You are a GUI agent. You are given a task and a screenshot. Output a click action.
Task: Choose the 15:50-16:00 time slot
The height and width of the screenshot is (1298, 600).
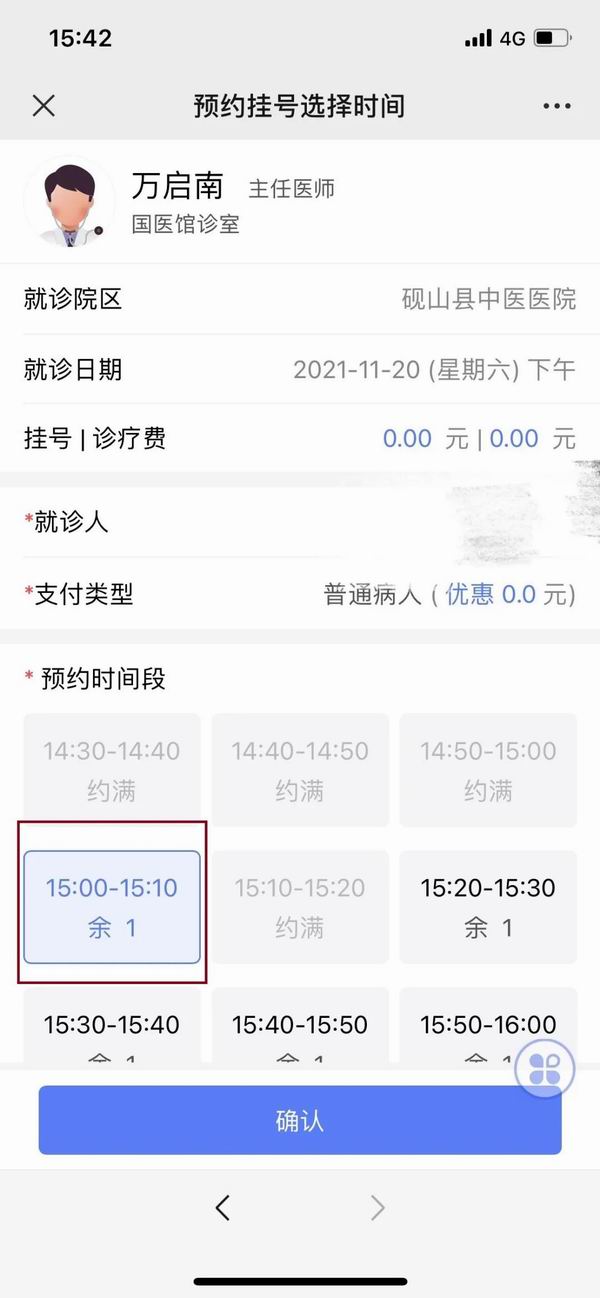(470, 1025)
